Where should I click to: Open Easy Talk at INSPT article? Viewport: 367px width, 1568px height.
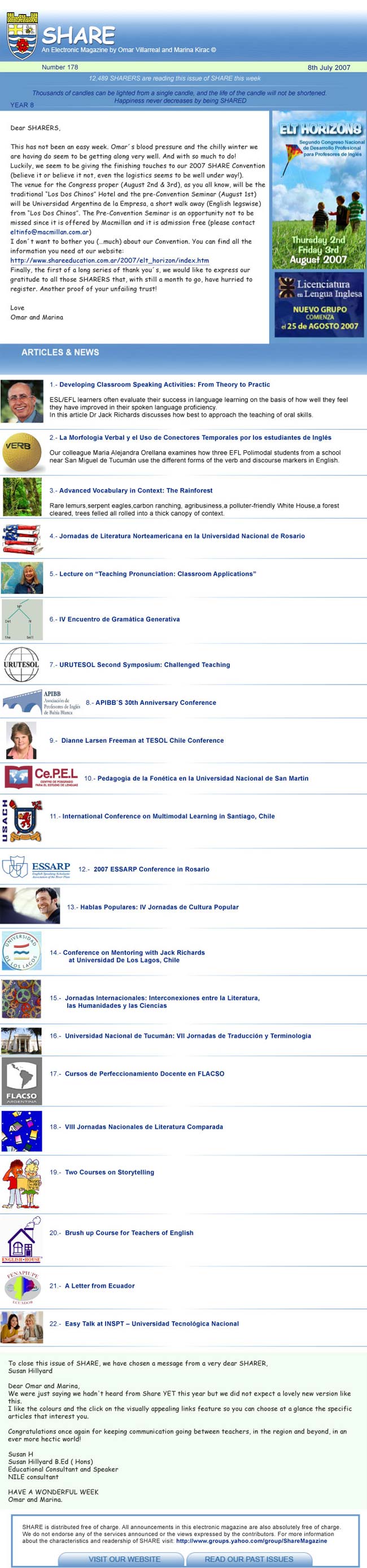[151, 1324]
